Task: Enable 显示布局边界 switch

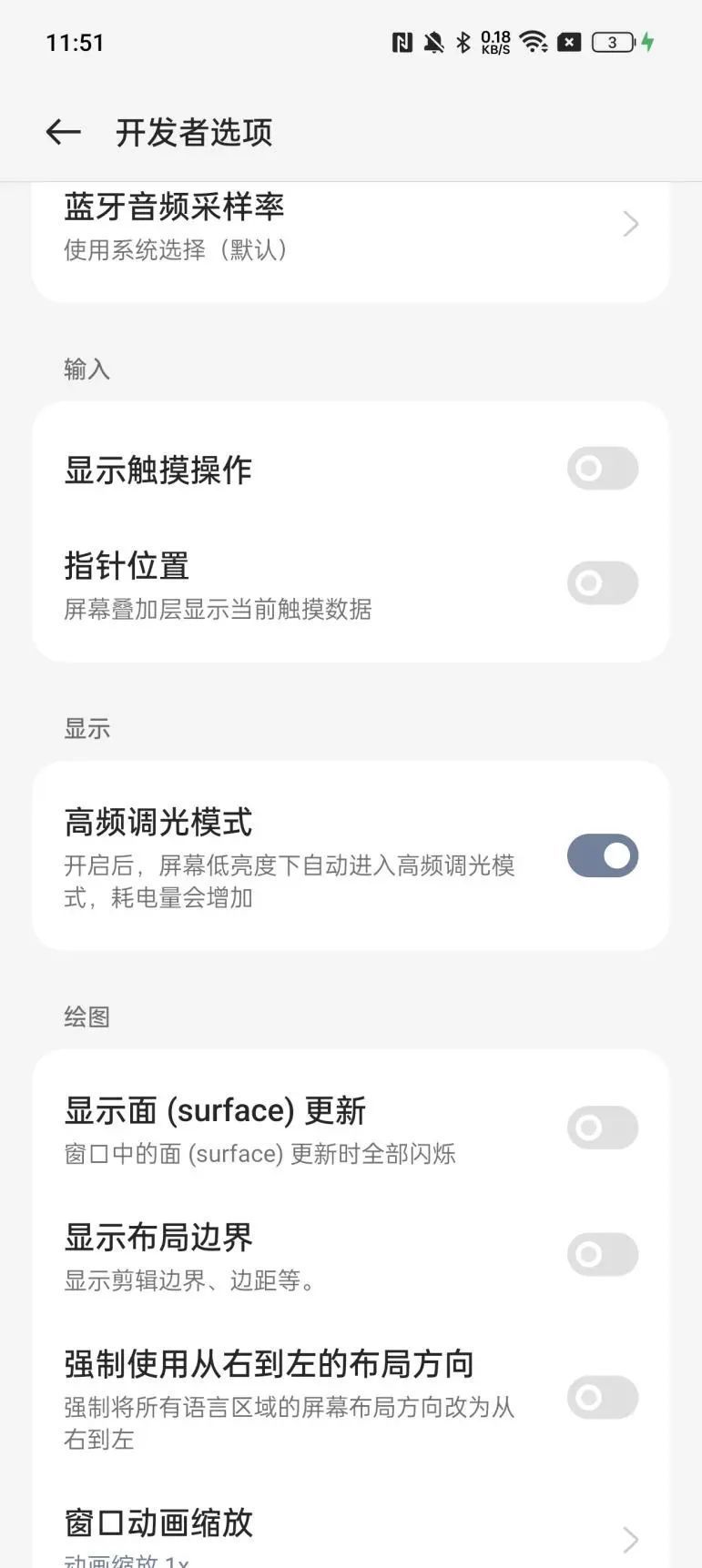Action: (602, 1255)
